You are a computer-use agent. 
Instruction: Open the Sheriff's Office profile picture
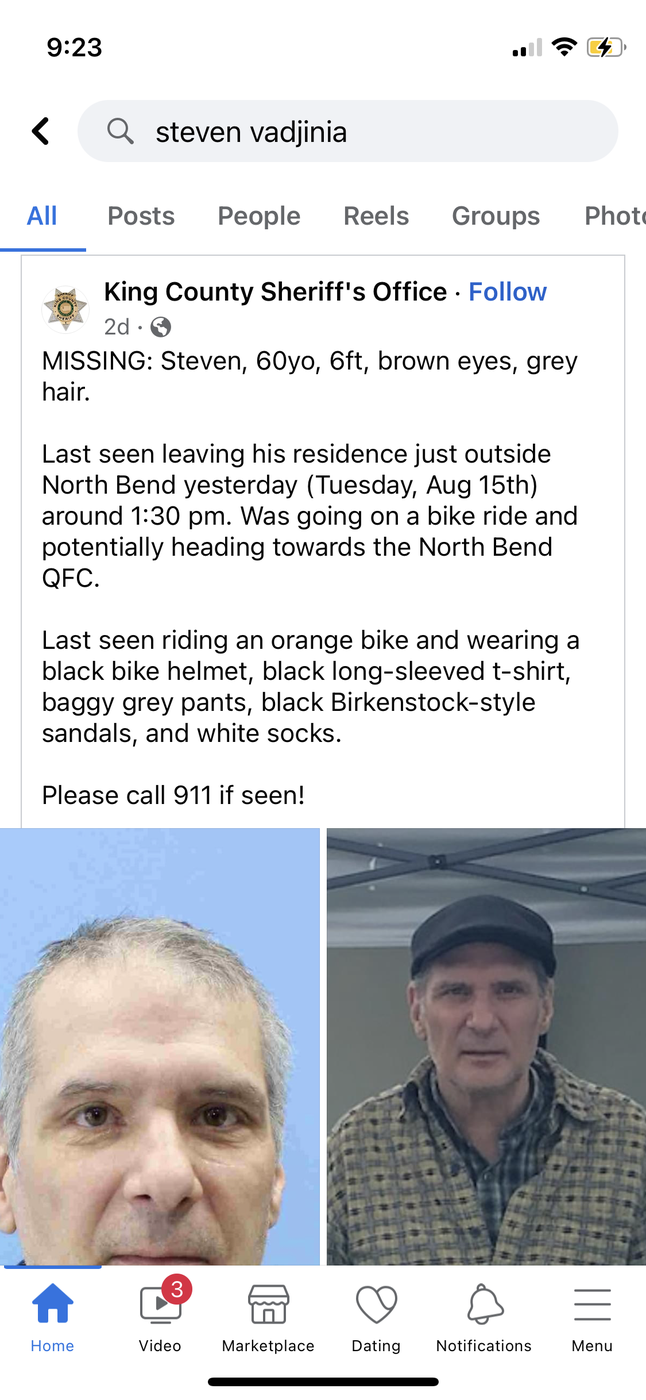point(66,308)
